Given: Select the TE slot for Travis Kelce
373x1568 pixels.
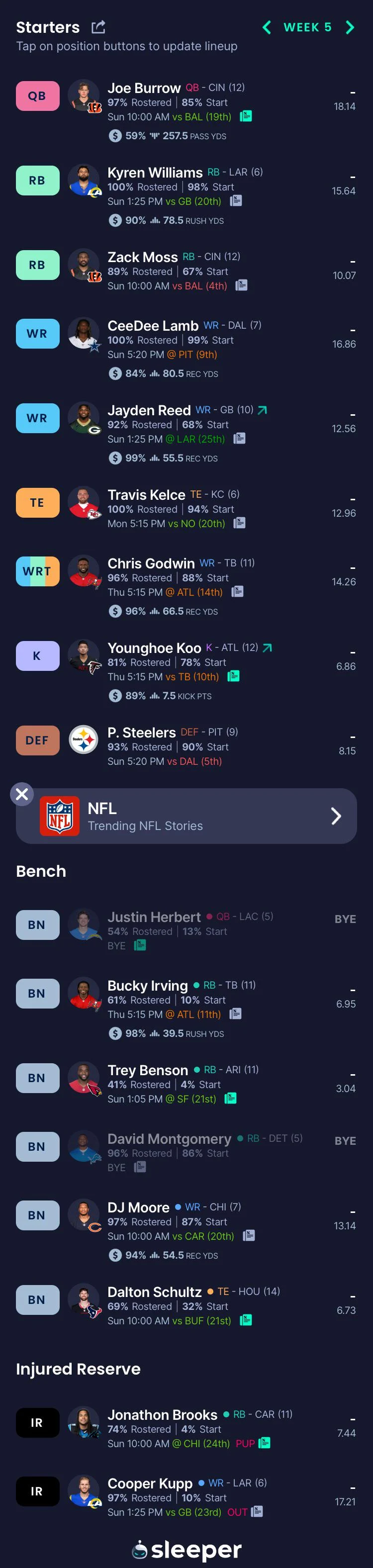Looking at the screenshot, I should pos(37,503).
